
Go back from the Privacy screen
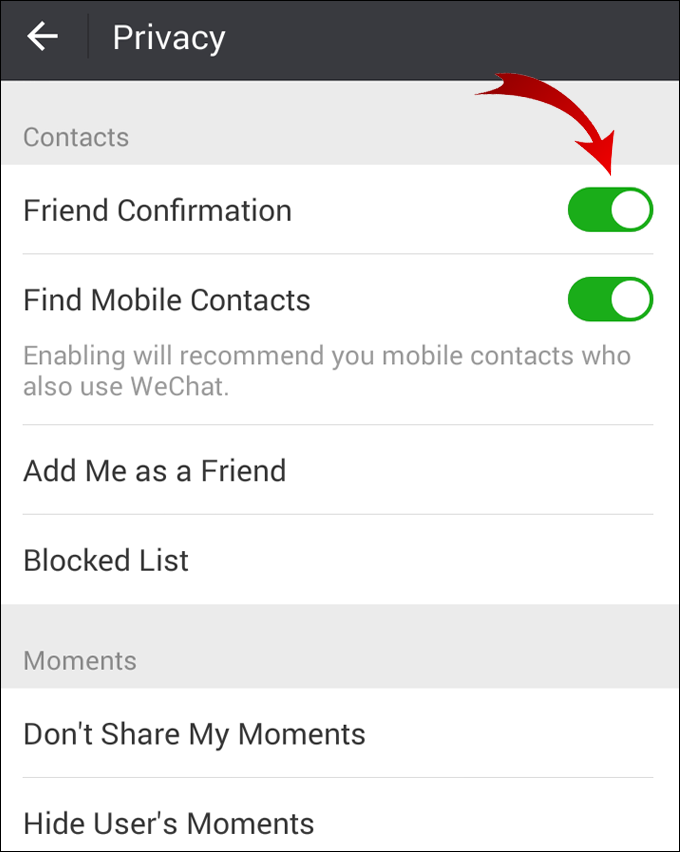43,38
